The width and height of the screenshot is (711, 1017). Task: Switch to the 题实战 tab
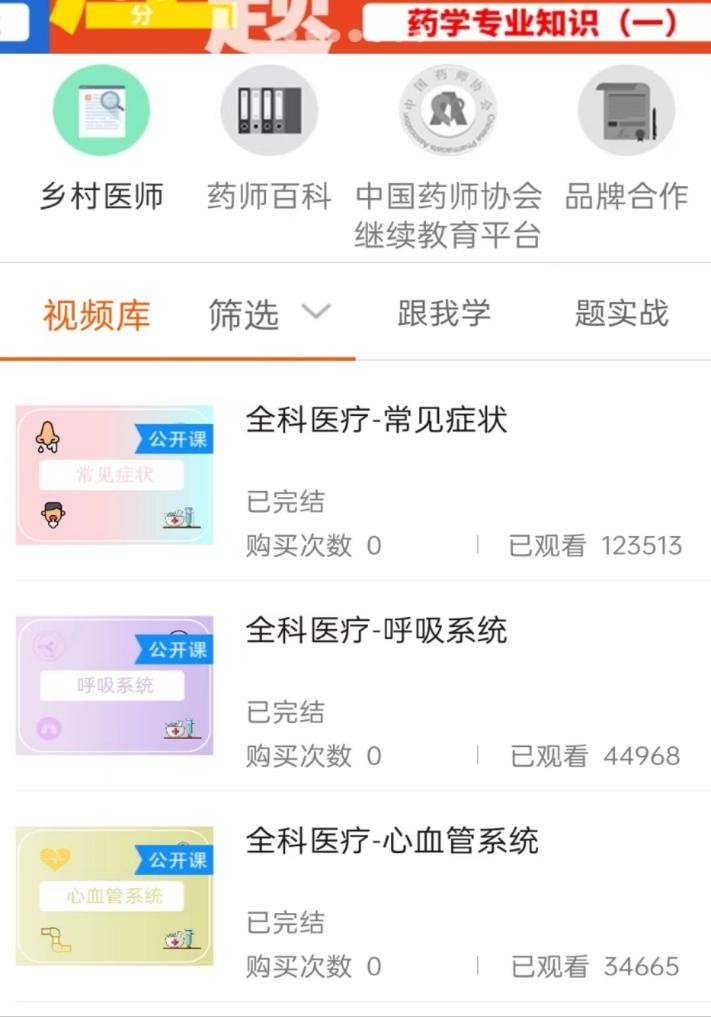coord(621,313)
